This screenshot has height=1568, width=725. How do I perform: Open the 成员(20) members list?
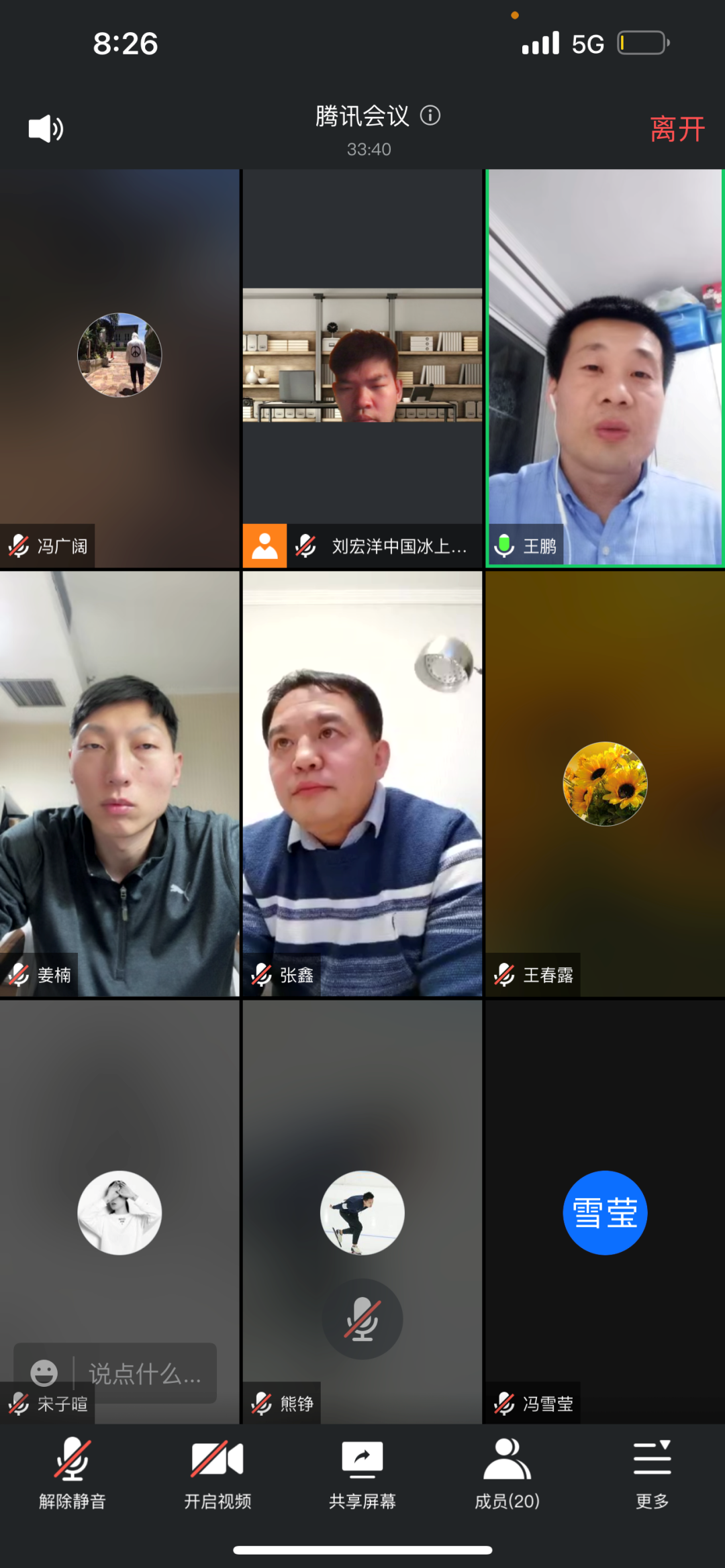[x=507, y=1473]
